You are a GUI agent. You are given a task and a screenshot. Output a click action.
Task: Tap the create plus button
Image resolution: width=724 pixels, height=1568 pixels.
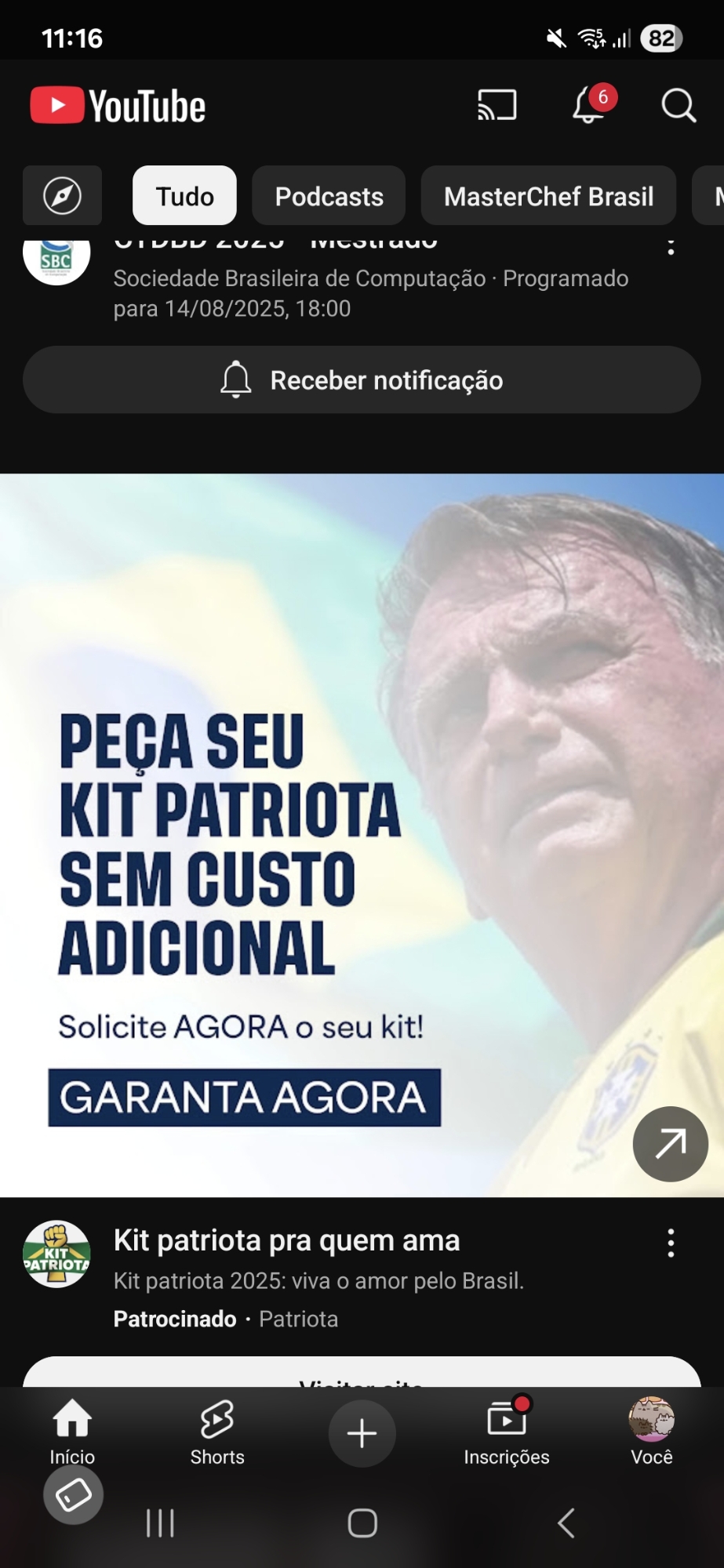[362, 1433]
